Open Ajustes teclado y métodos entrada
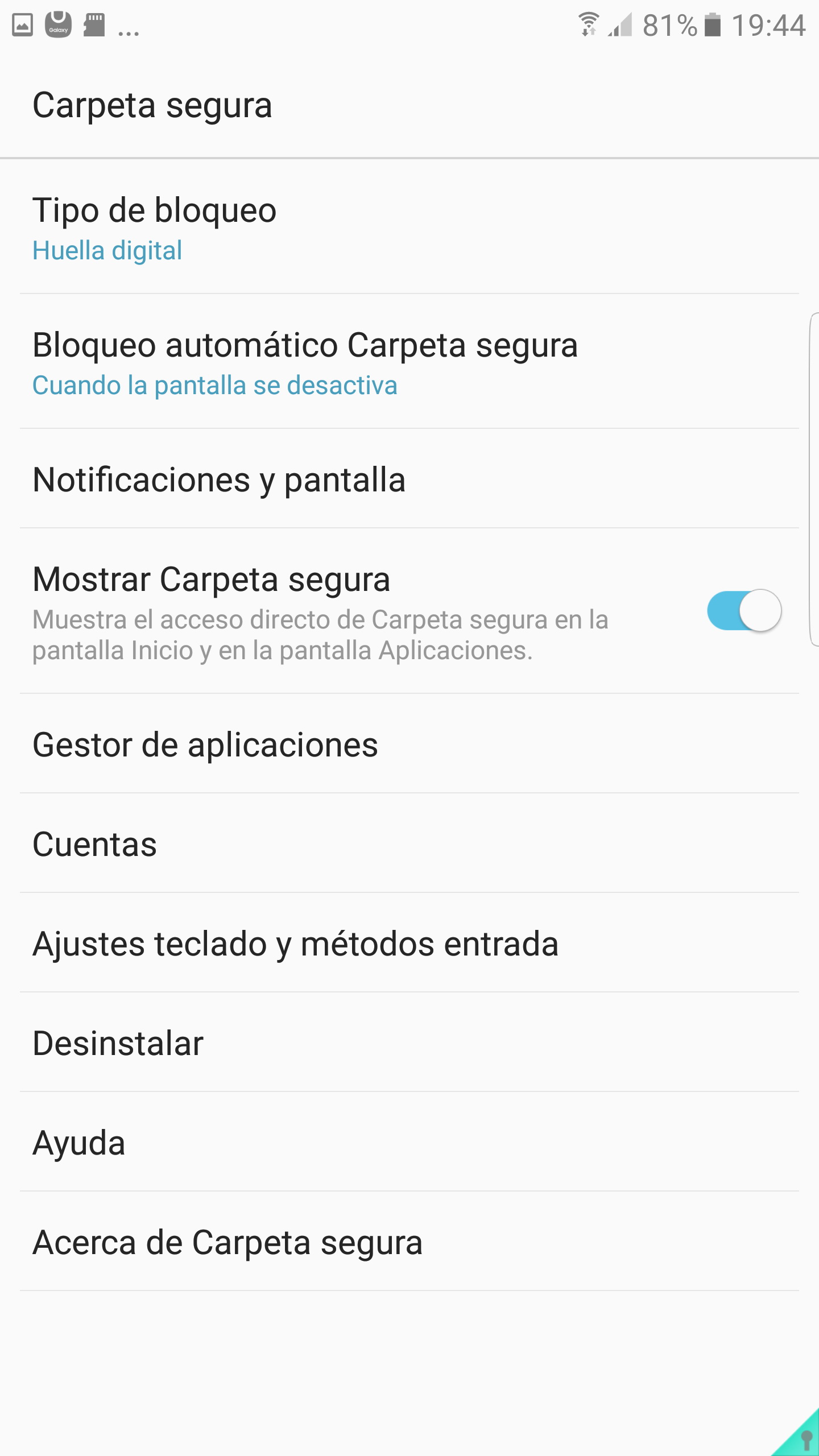 point(409,944)
